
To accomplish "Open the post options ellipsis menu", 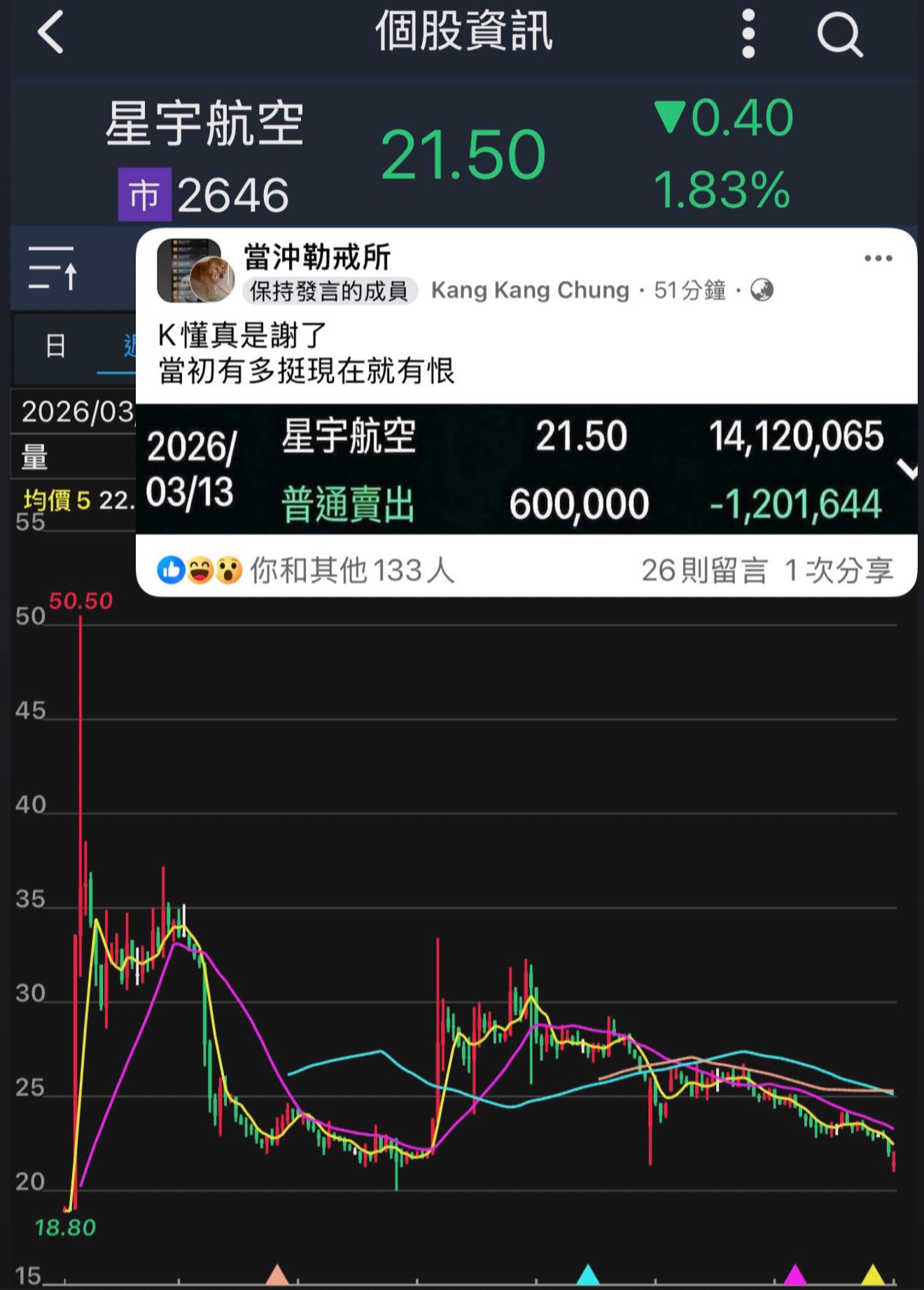I will tap(879, 258).
